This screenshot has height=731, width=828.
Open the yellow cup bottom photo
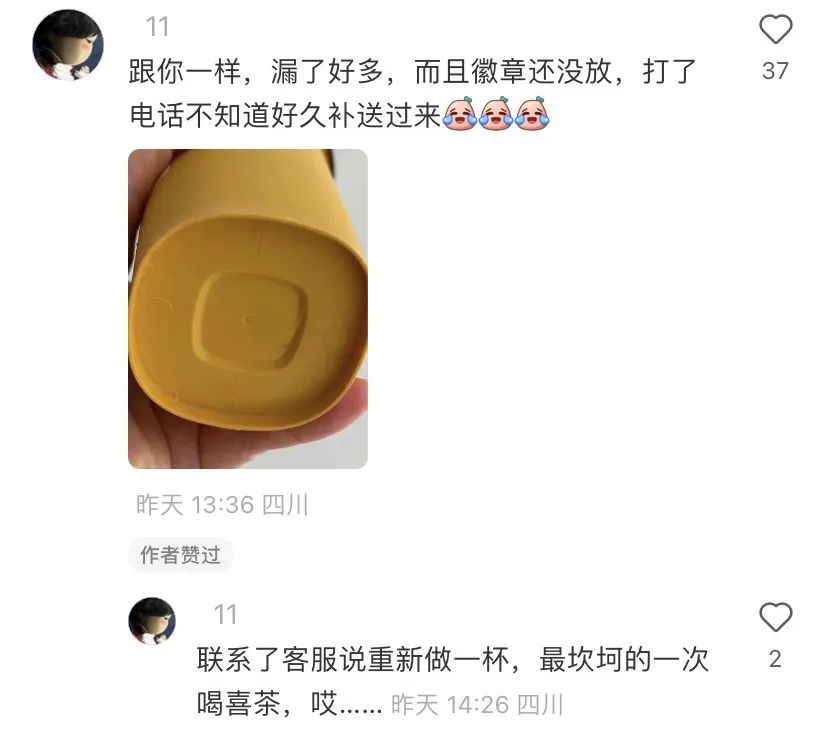click(x=247, y=309)
